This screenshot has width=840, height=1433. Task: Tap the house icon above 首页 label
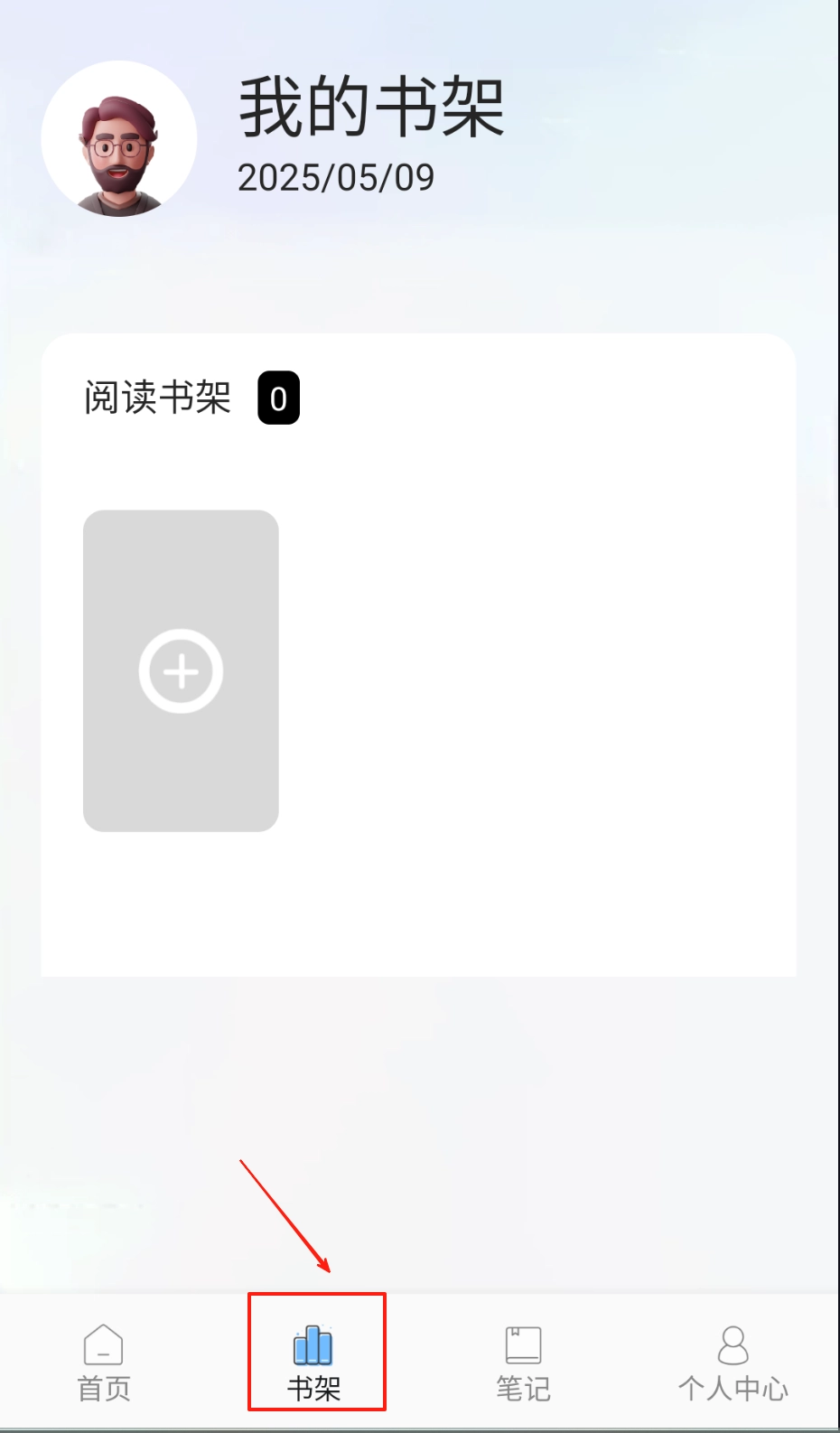coord(102,1345)
